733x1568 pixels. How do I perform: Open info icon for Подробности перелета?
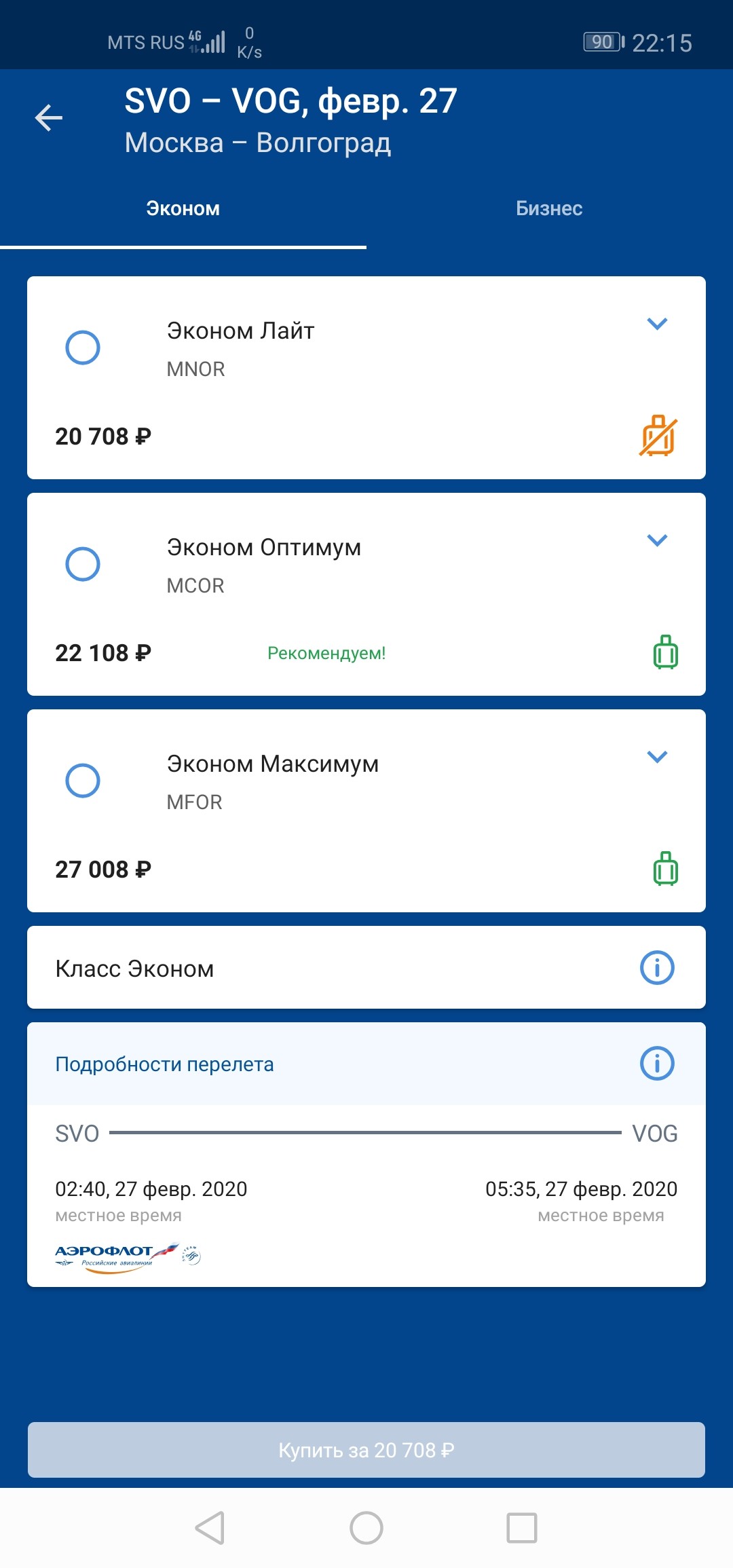tap(657, 1064)
